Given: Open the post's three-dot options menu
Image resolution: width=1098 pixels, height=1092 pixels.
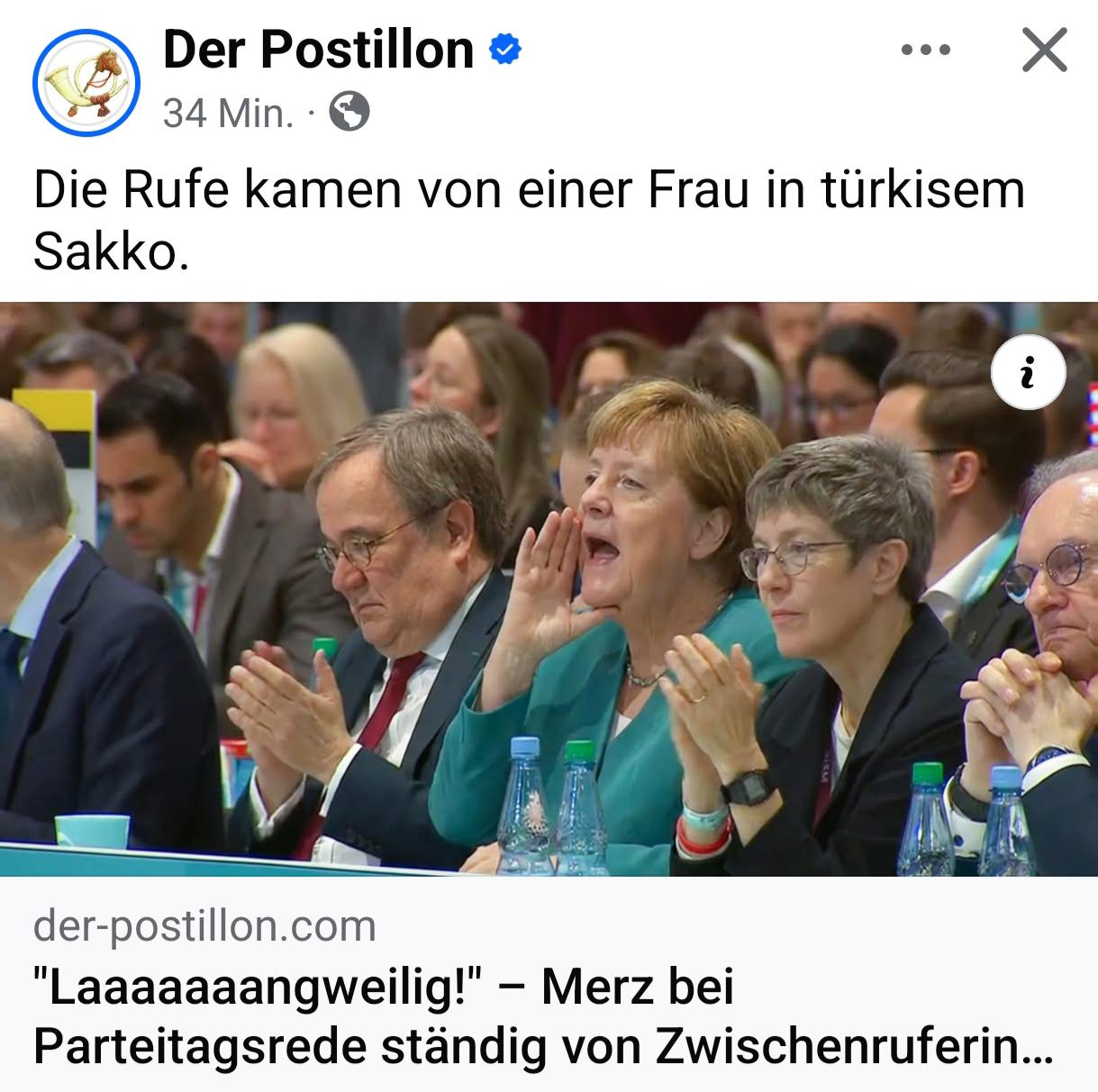Looking at the screenshot, I should pyautogui.click(x=926, y=50).
